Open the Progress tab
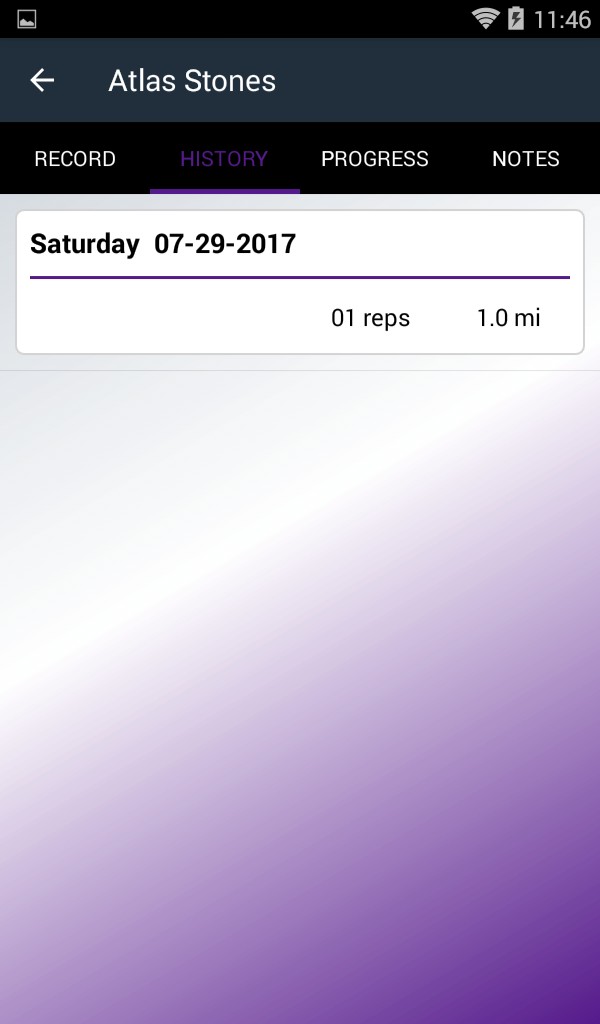The width and height of the screenshot is (600, 1024). pos(375,159)
